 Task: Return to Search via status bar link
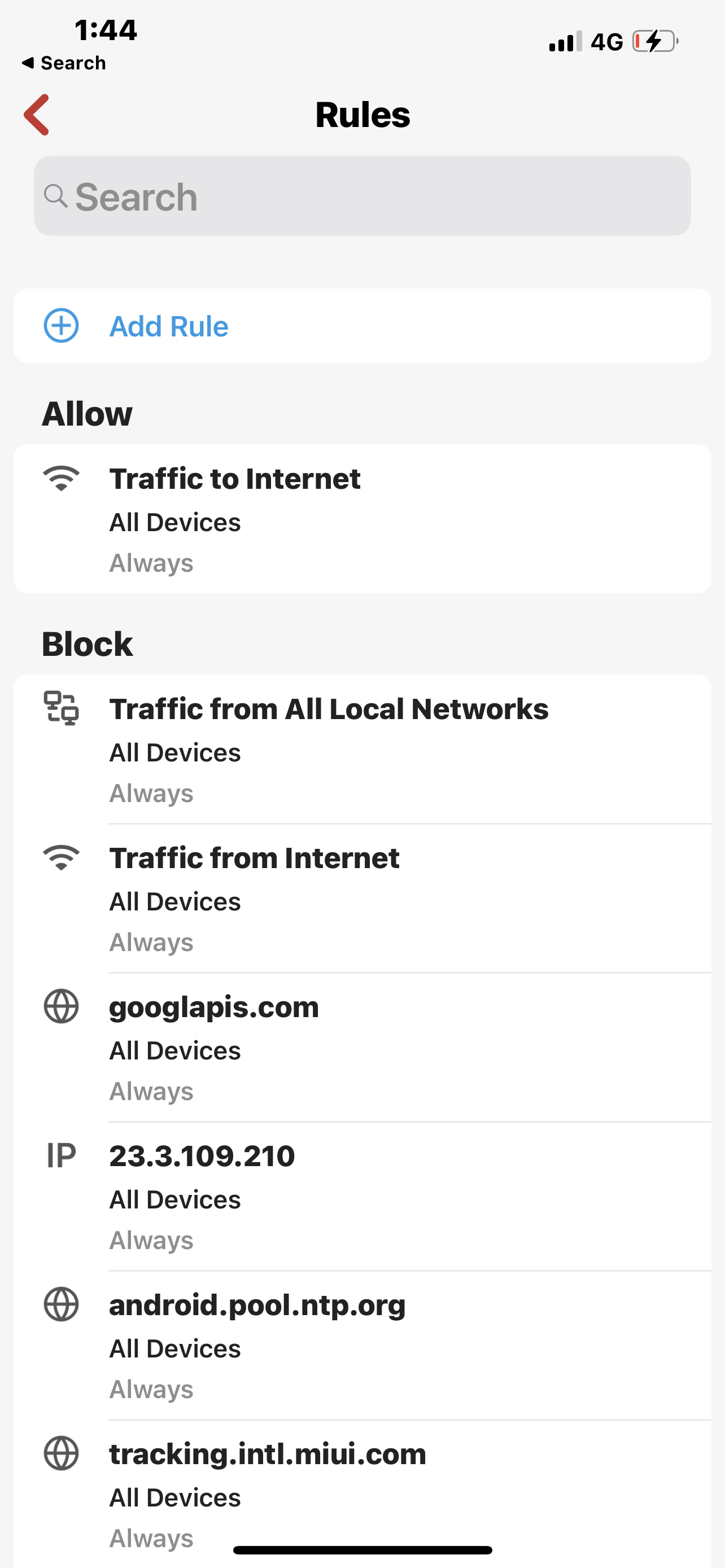coord(64,63)
